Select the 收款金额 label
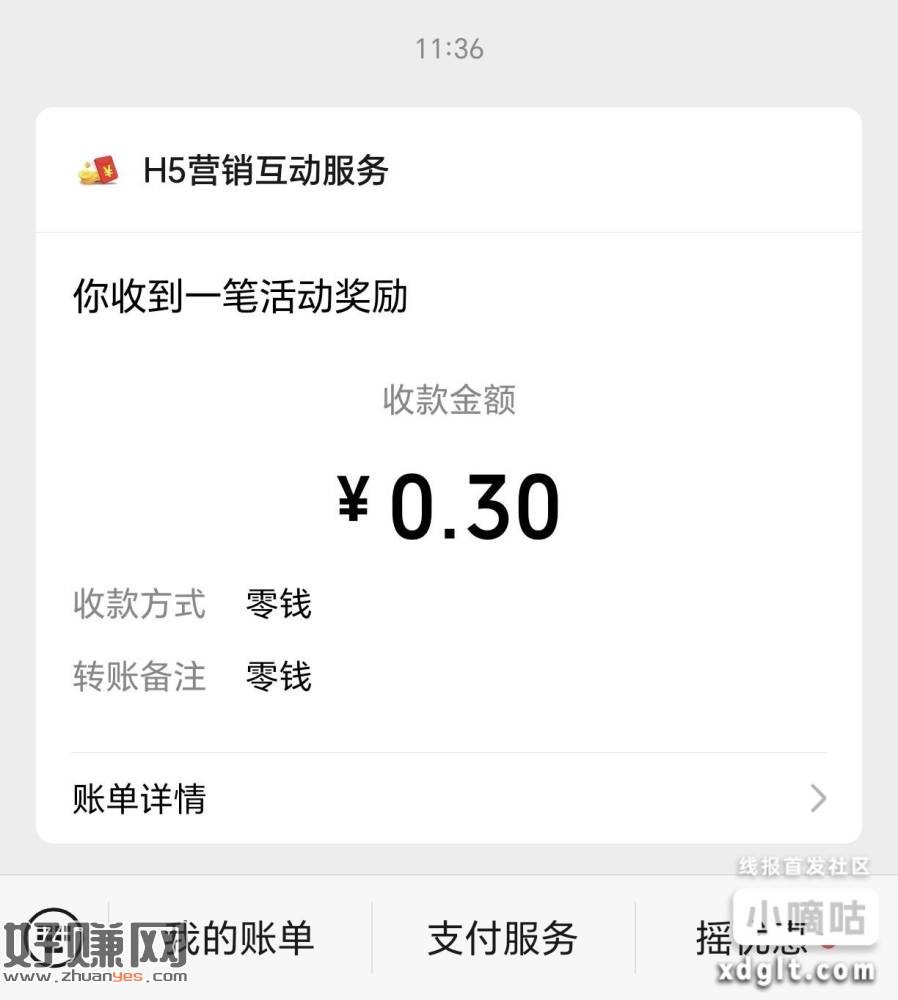The height and width of the screenshot is (1000, 898). 449,400
